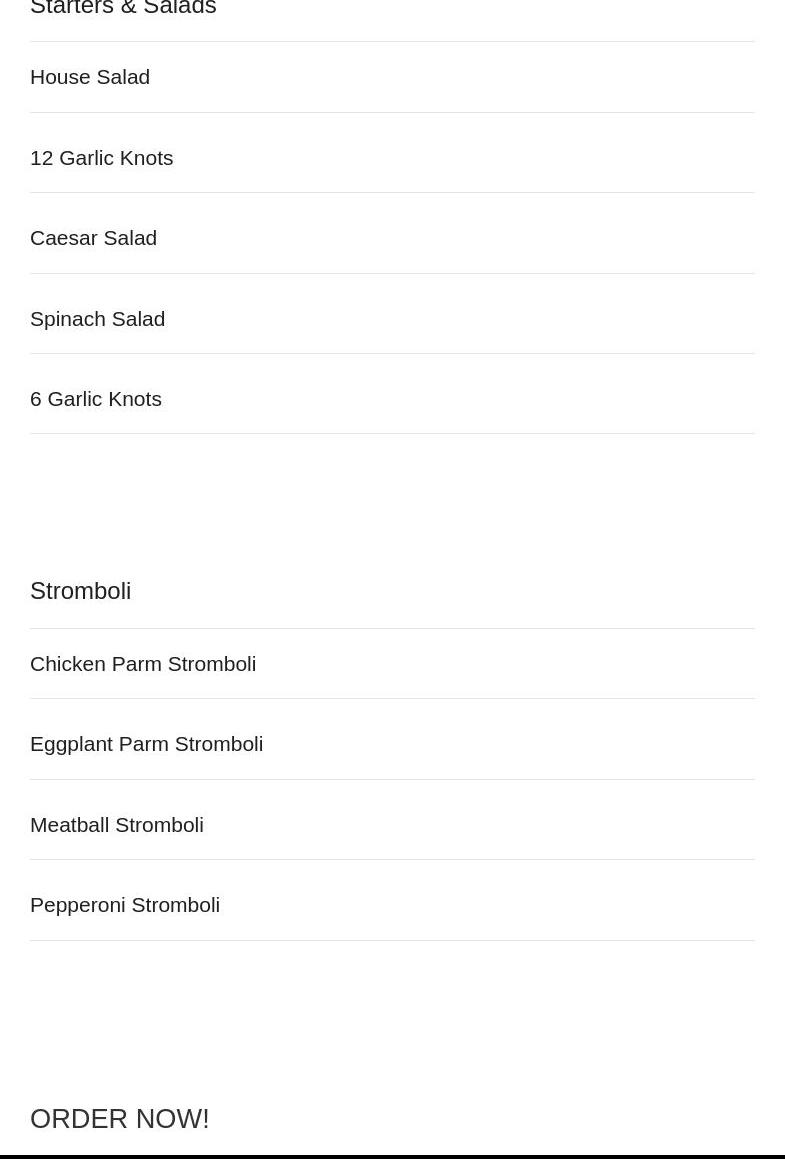Choose the Spinach Salad
This screenshot has height=1159, width=785.
[x=97, y=319]
